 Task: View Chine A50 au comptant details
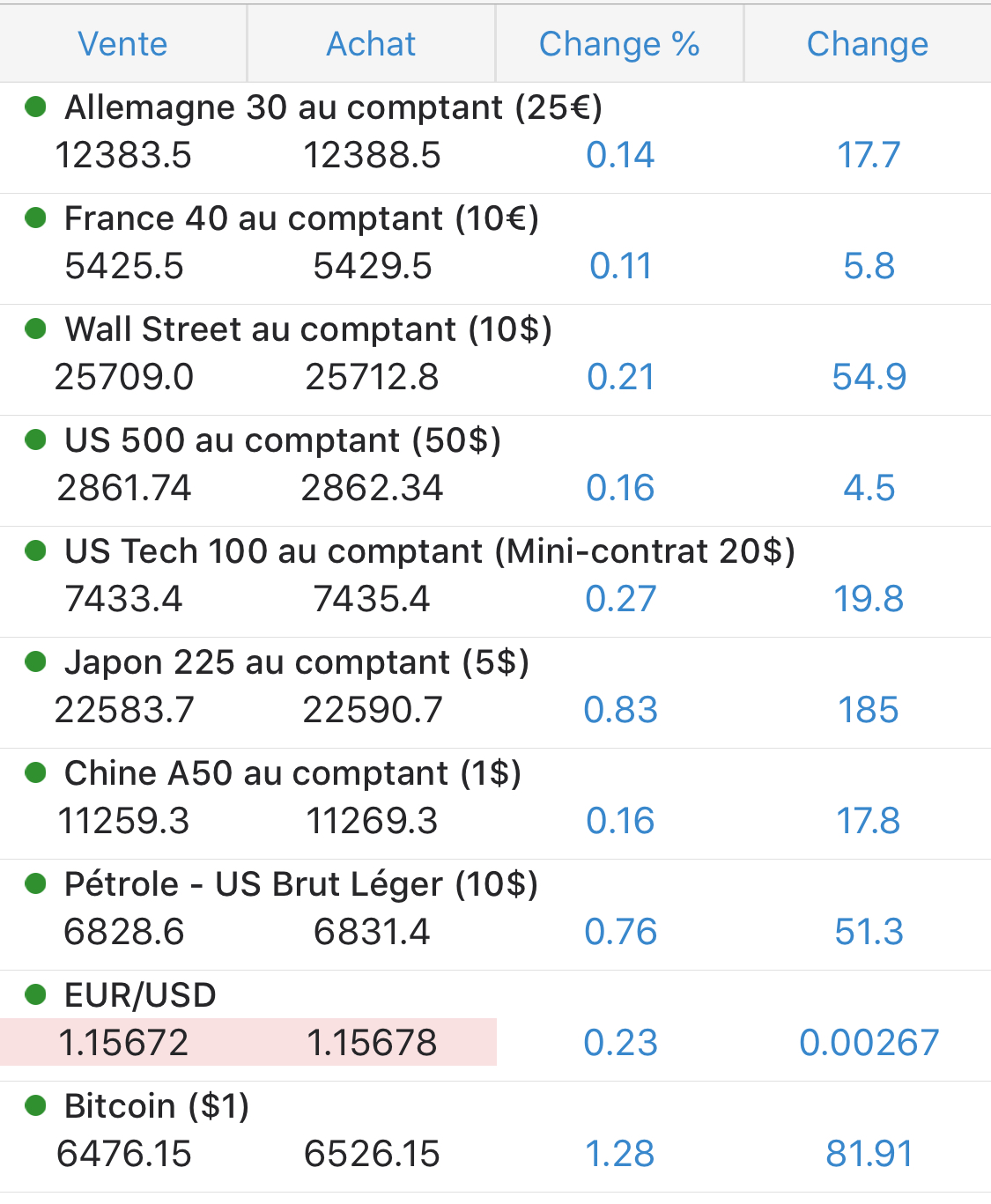point(292,774)
